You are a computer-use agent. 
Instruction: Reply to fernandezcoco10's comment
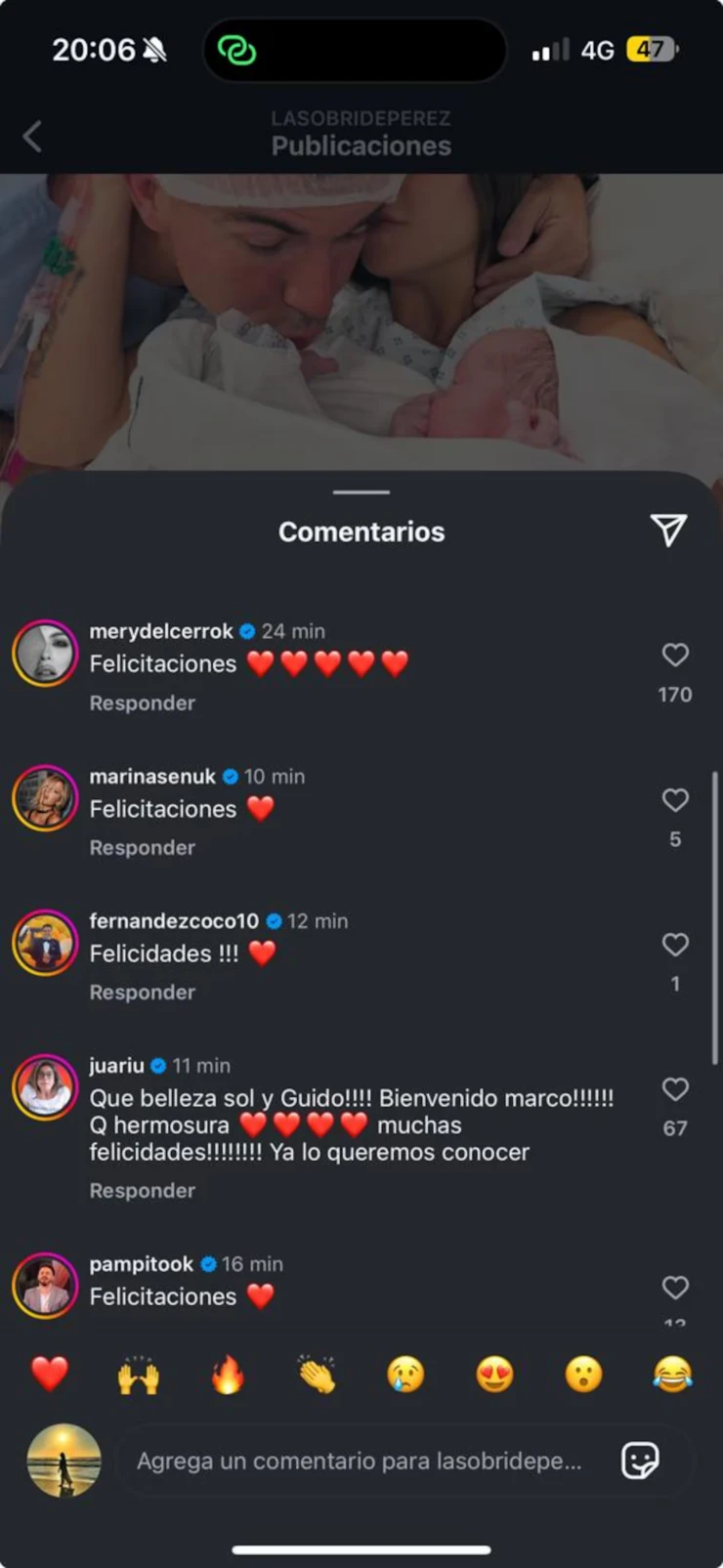(x=143, y=993)
